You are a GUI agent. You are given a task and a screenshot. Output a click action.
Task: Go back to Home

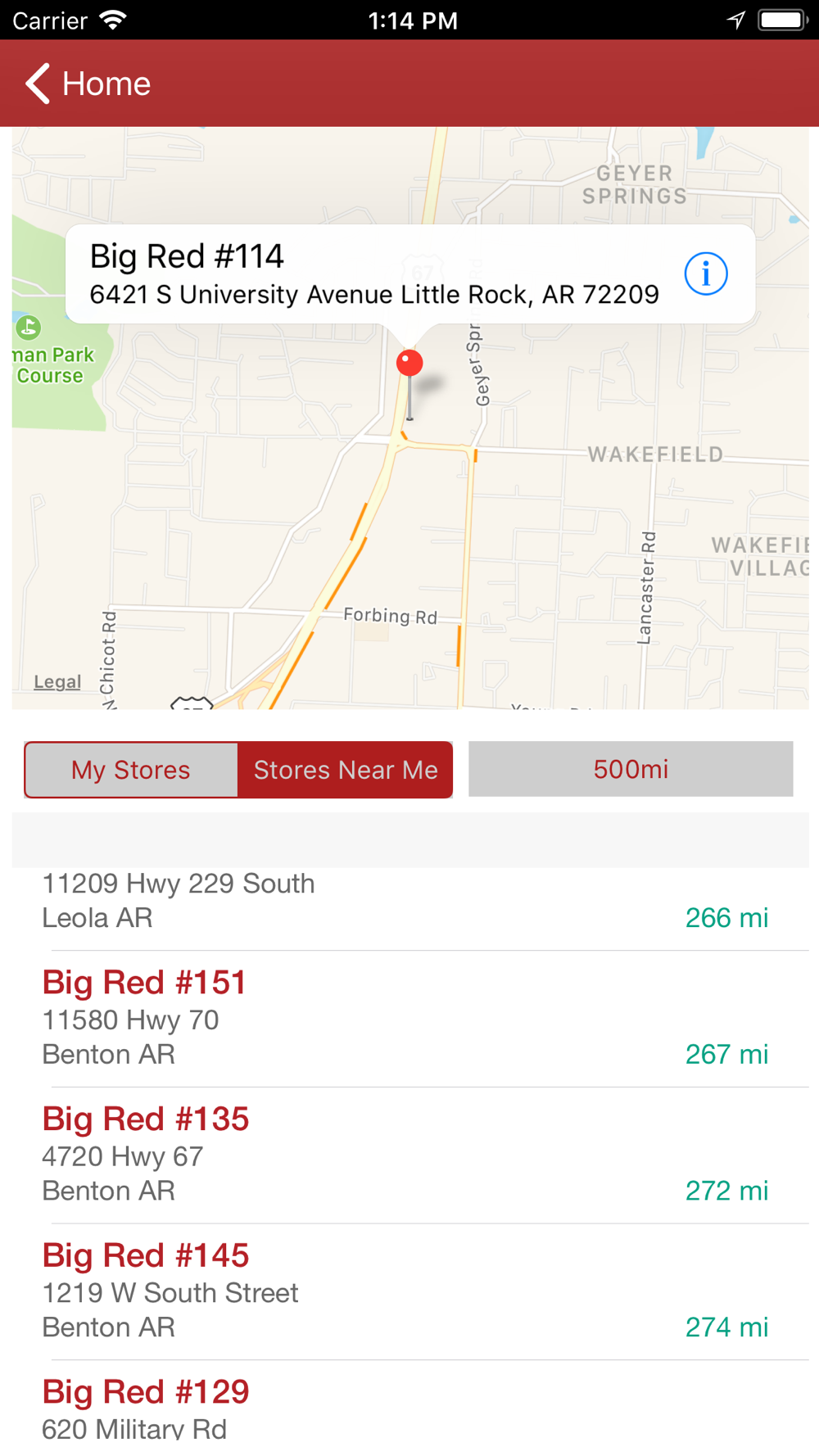point(88,84)
